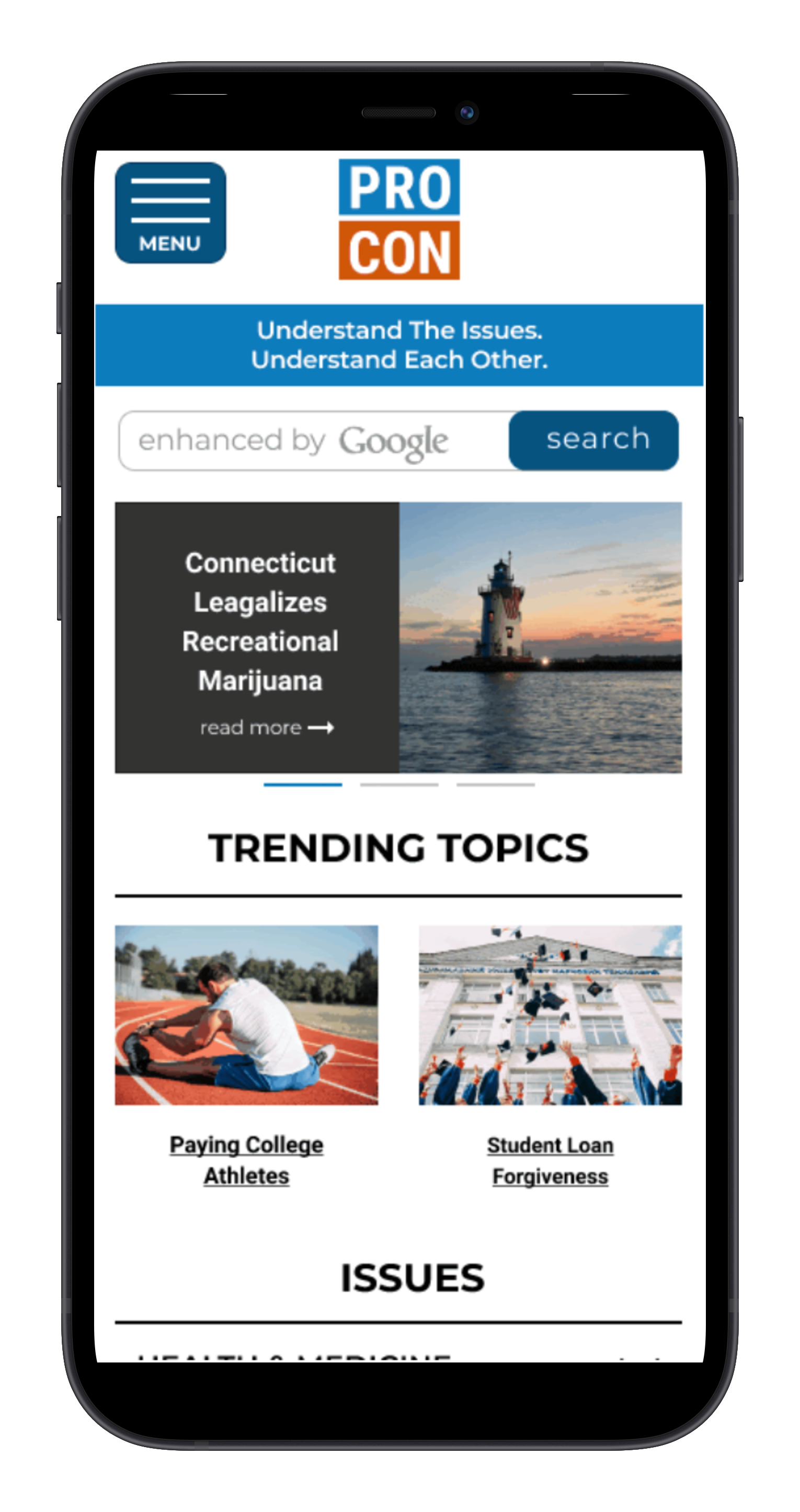
Task: Open the Paying College Athletes link
Action: [x=246, y=1161]
